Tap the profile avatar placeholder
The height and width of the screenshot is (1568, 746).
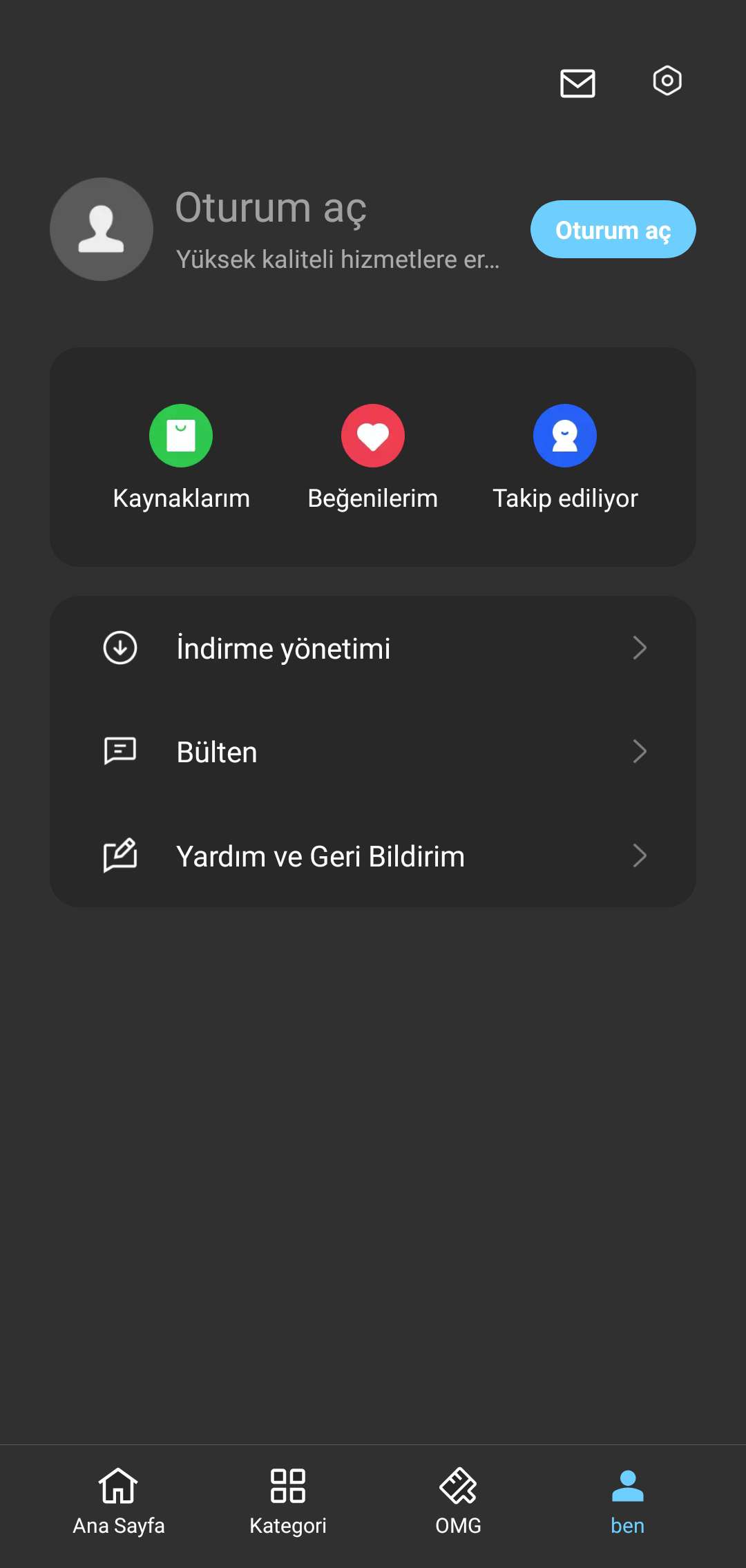[102, 229]
